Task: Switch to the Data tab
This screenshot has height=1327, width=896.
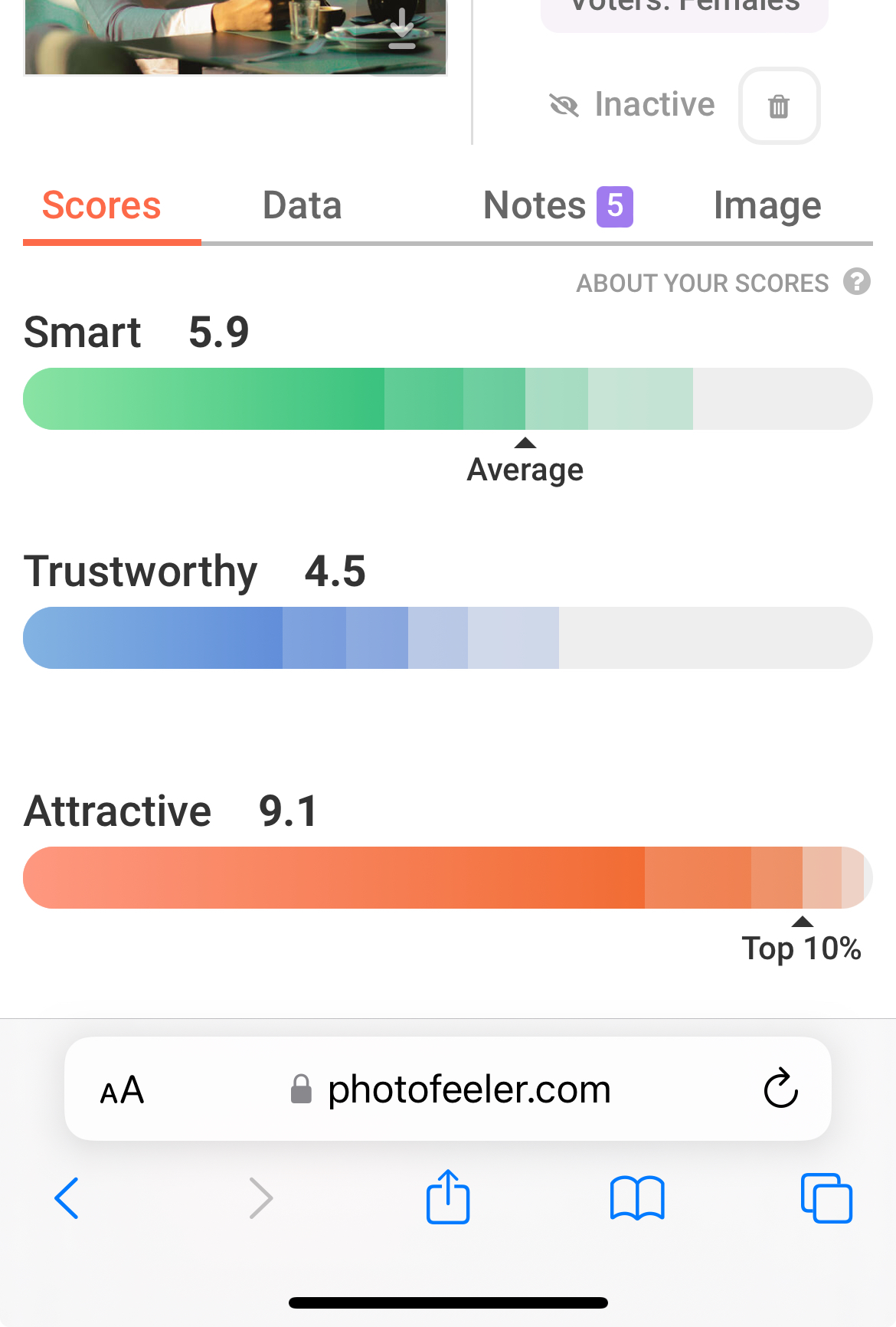Action: click(x=302, y=205)
